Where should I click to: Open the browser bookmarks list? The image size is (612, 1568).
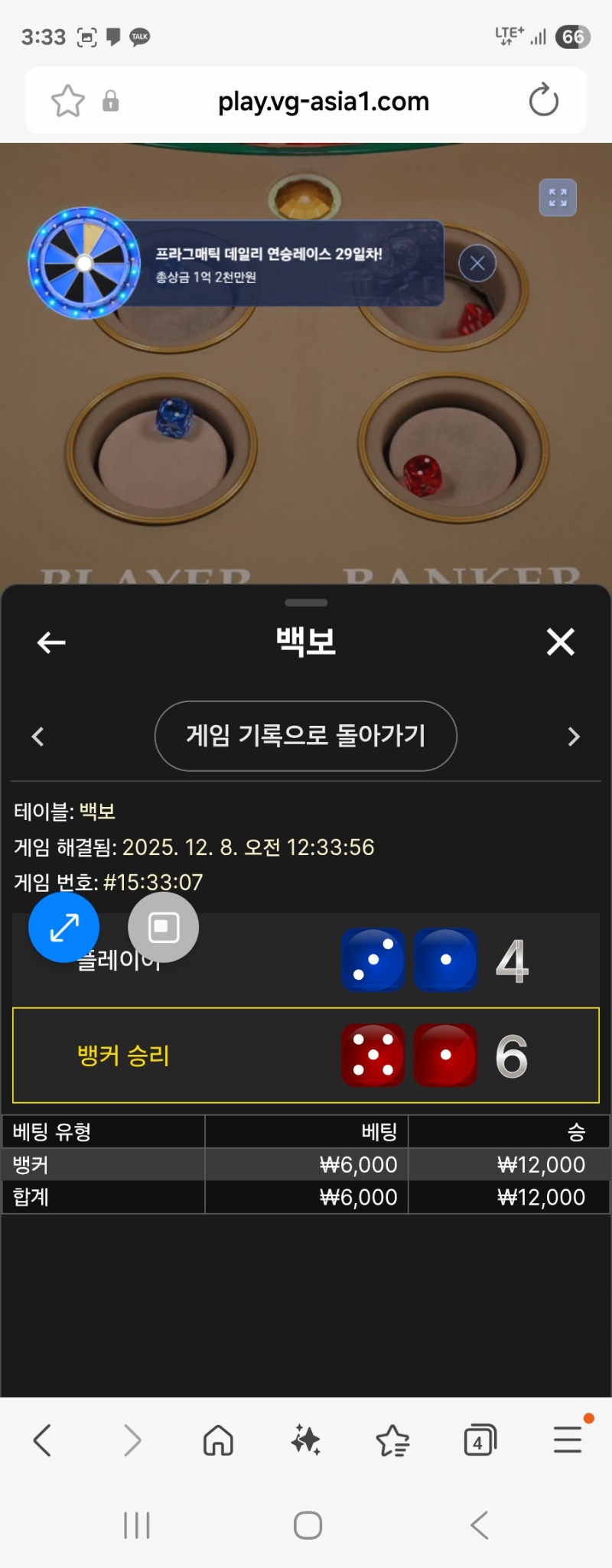tap(393, 1440)
